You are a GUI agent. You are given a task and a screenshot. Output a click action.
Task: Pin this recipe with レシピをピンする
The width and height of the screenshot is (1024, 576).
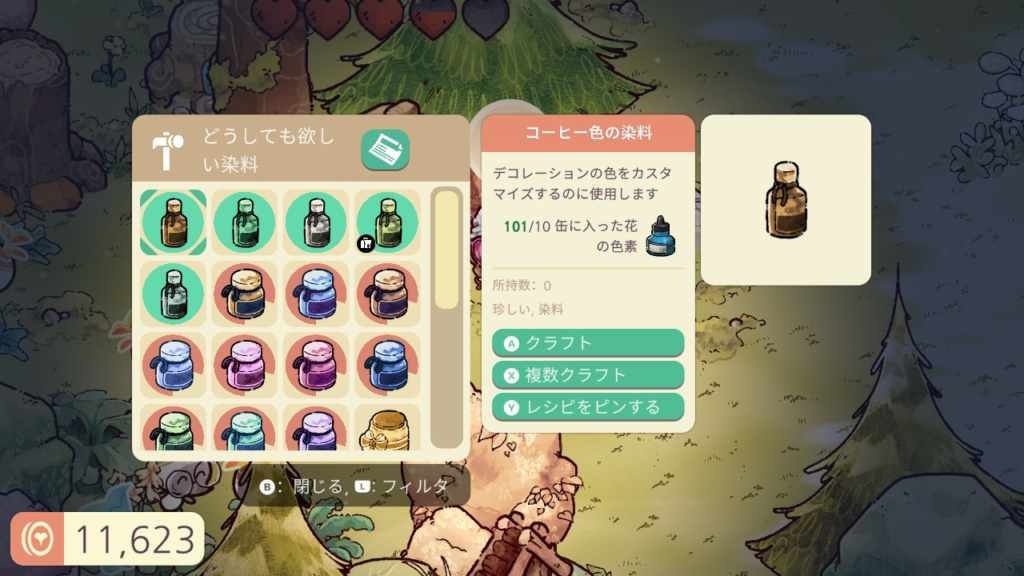pos(587,406)
